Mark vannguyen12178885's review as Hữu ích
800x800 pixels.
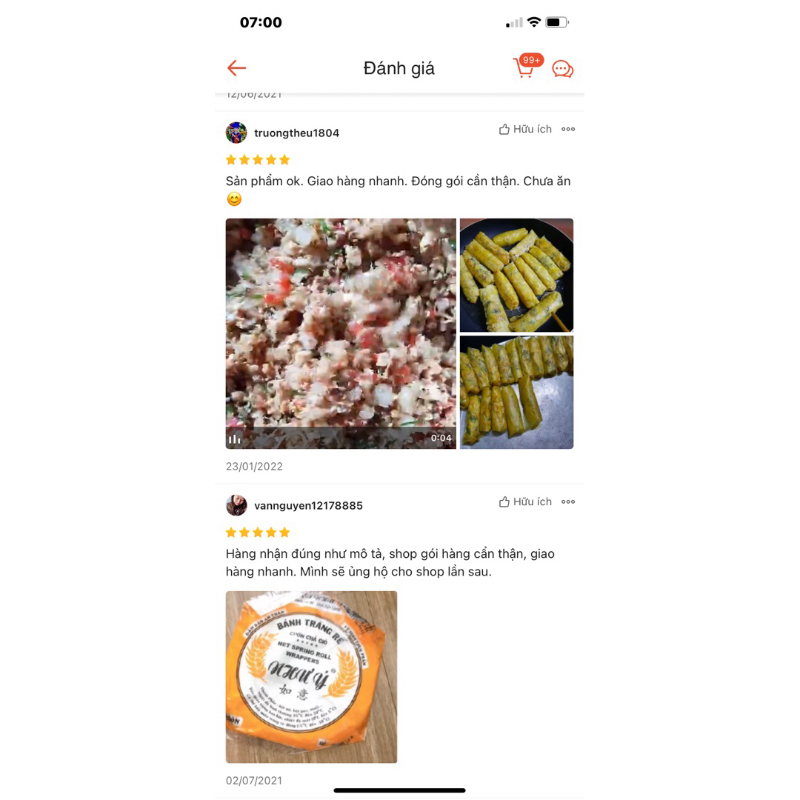tap(525, 502)
